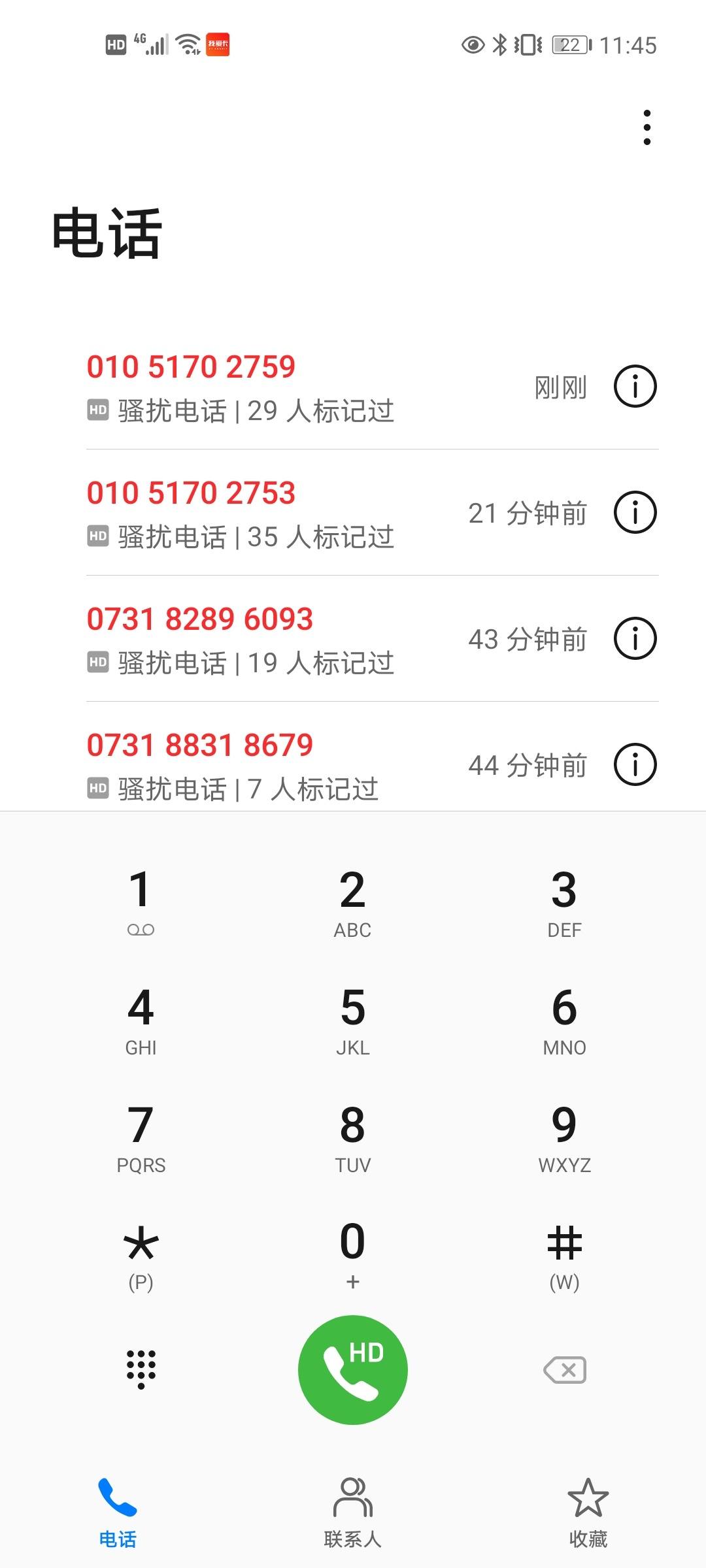Open the overflow menu with three dots

click(647, 126)
